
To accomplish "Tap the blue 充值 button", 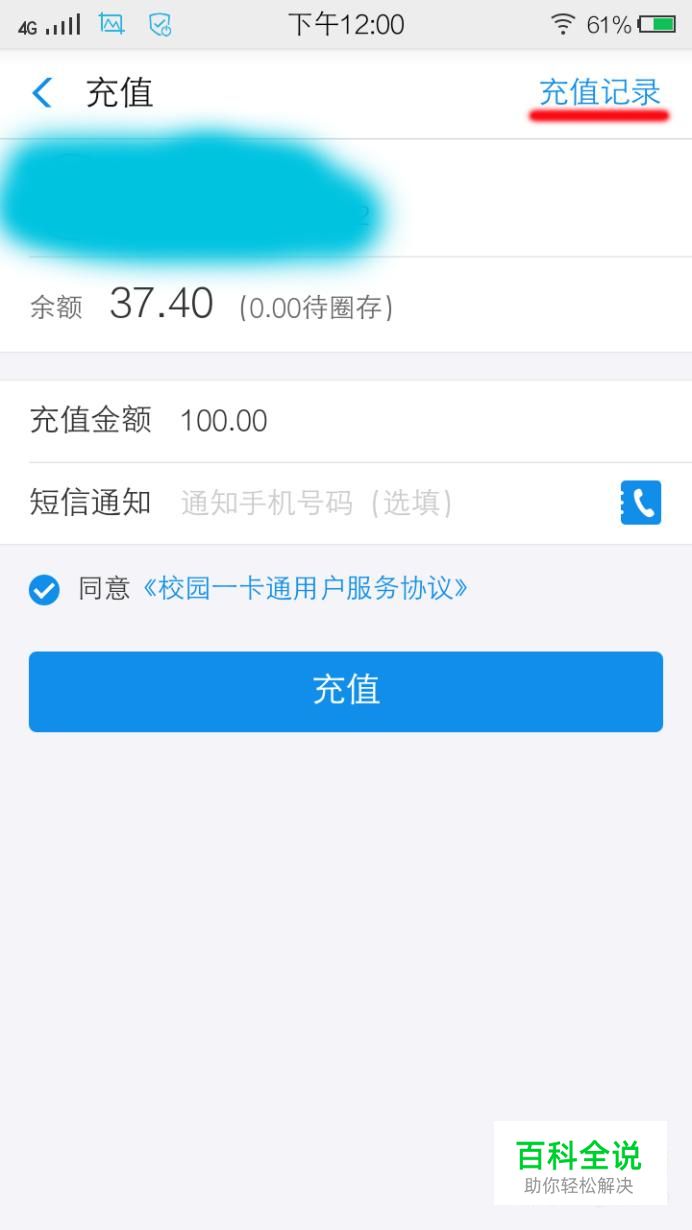I will (x=346, y=692).
